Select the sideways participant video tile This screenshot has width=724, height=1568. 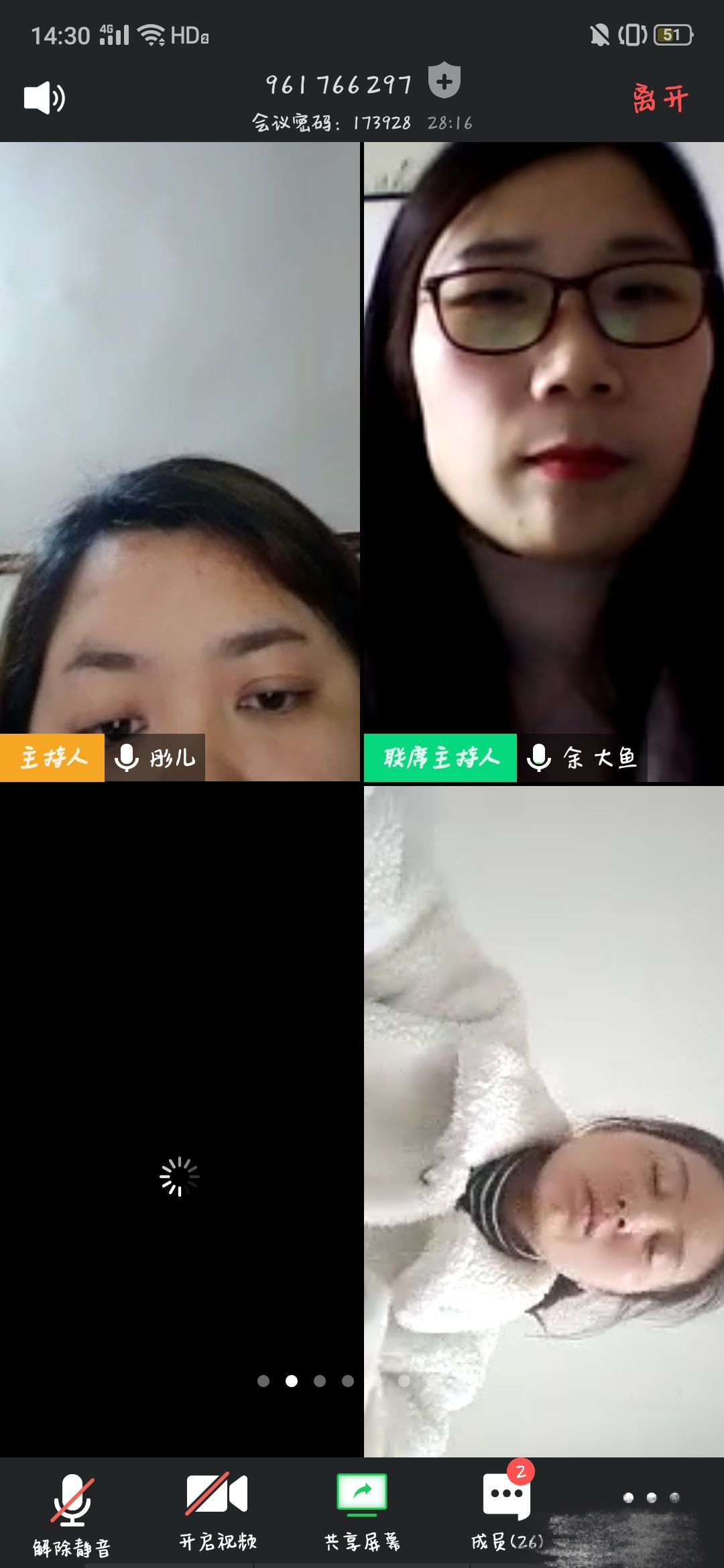point(543,1119)
